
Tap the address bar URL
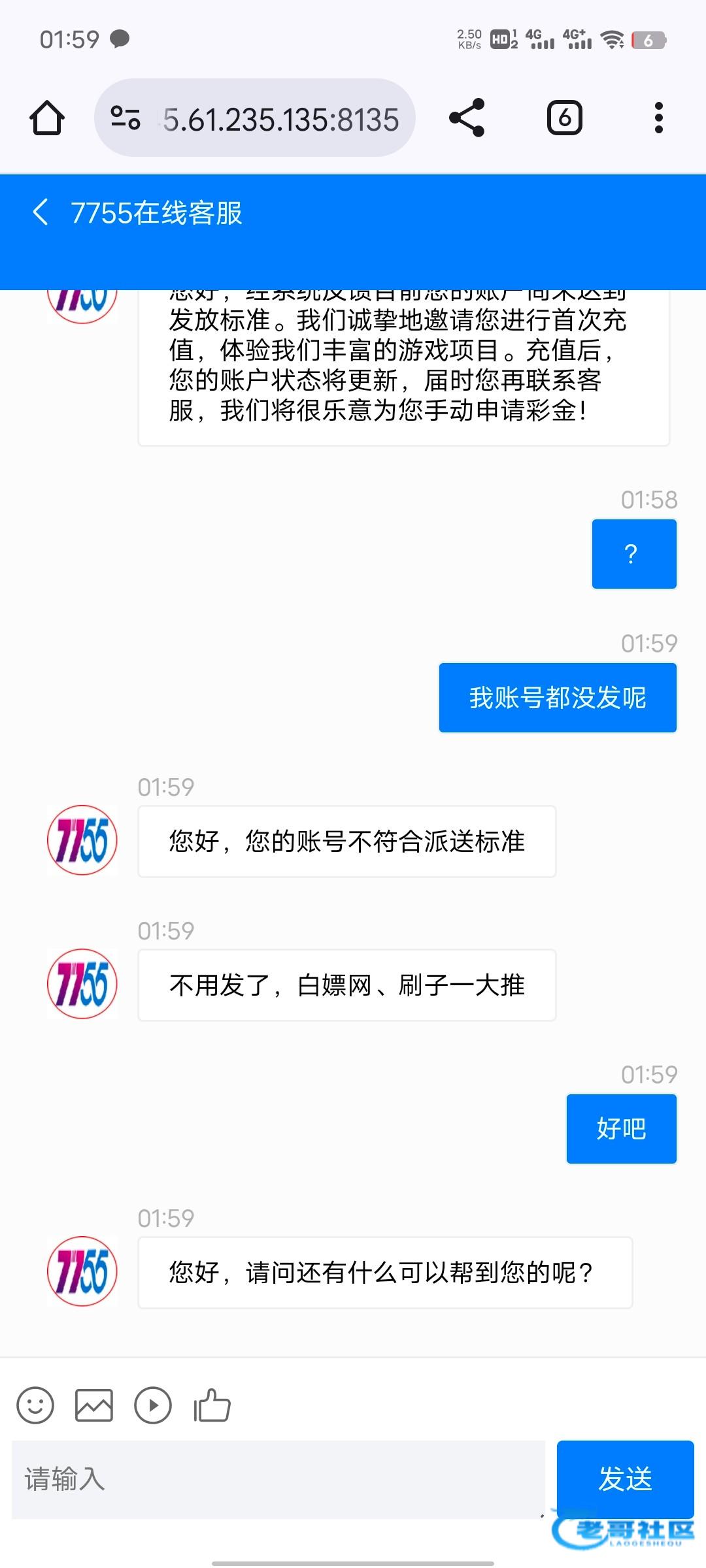[281, 120]
